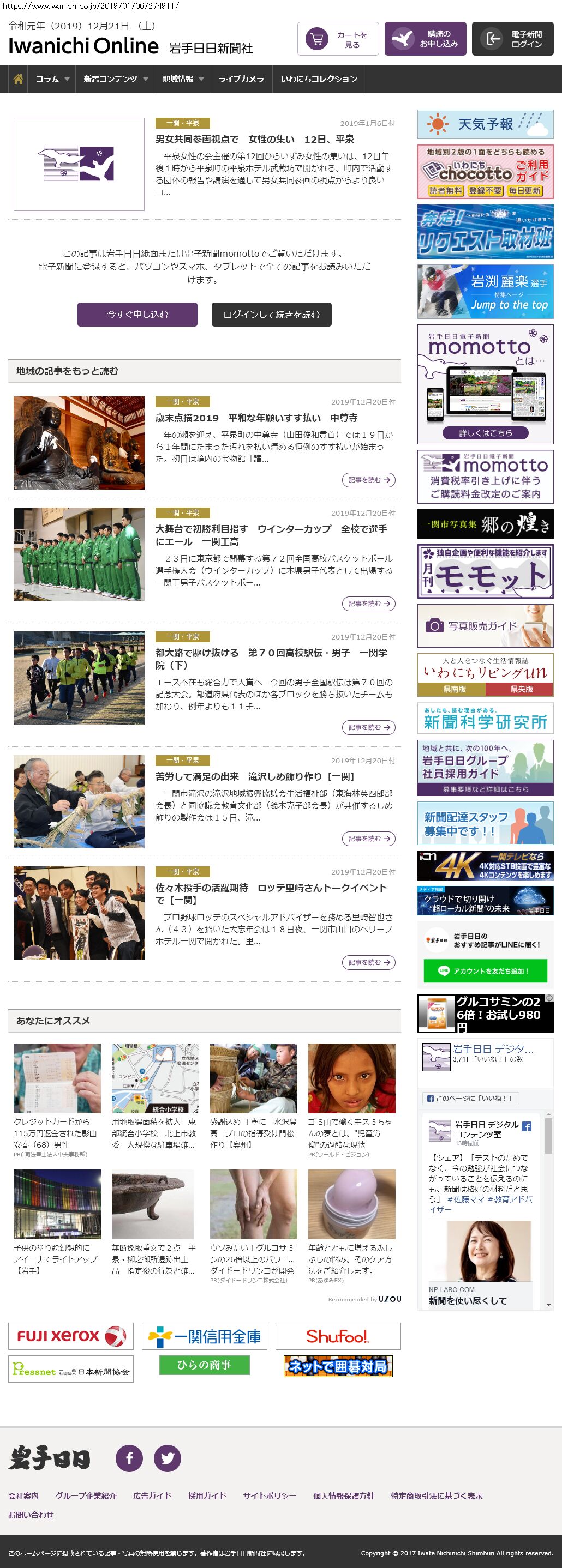Open the 天気予報 weather banner
562x1568 pixels.
[485, 125]
